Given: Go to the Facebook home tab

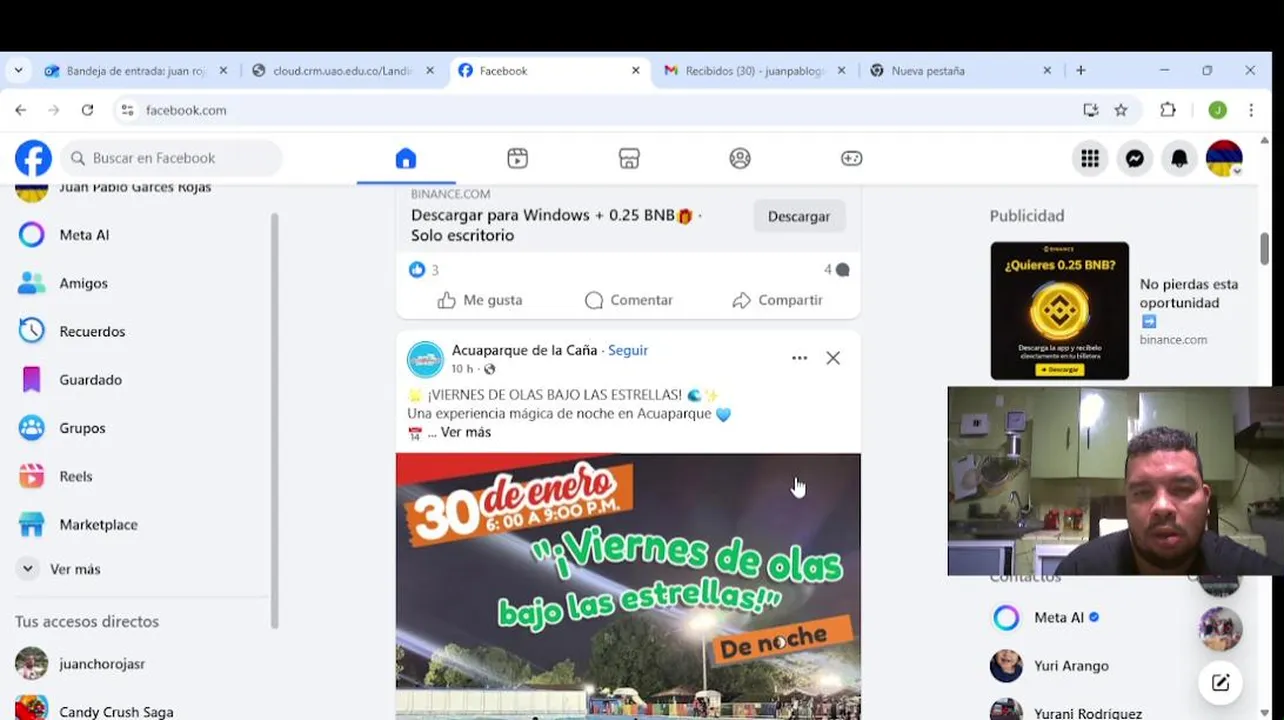Looking at the screenshot, I should tap(405, 158).
